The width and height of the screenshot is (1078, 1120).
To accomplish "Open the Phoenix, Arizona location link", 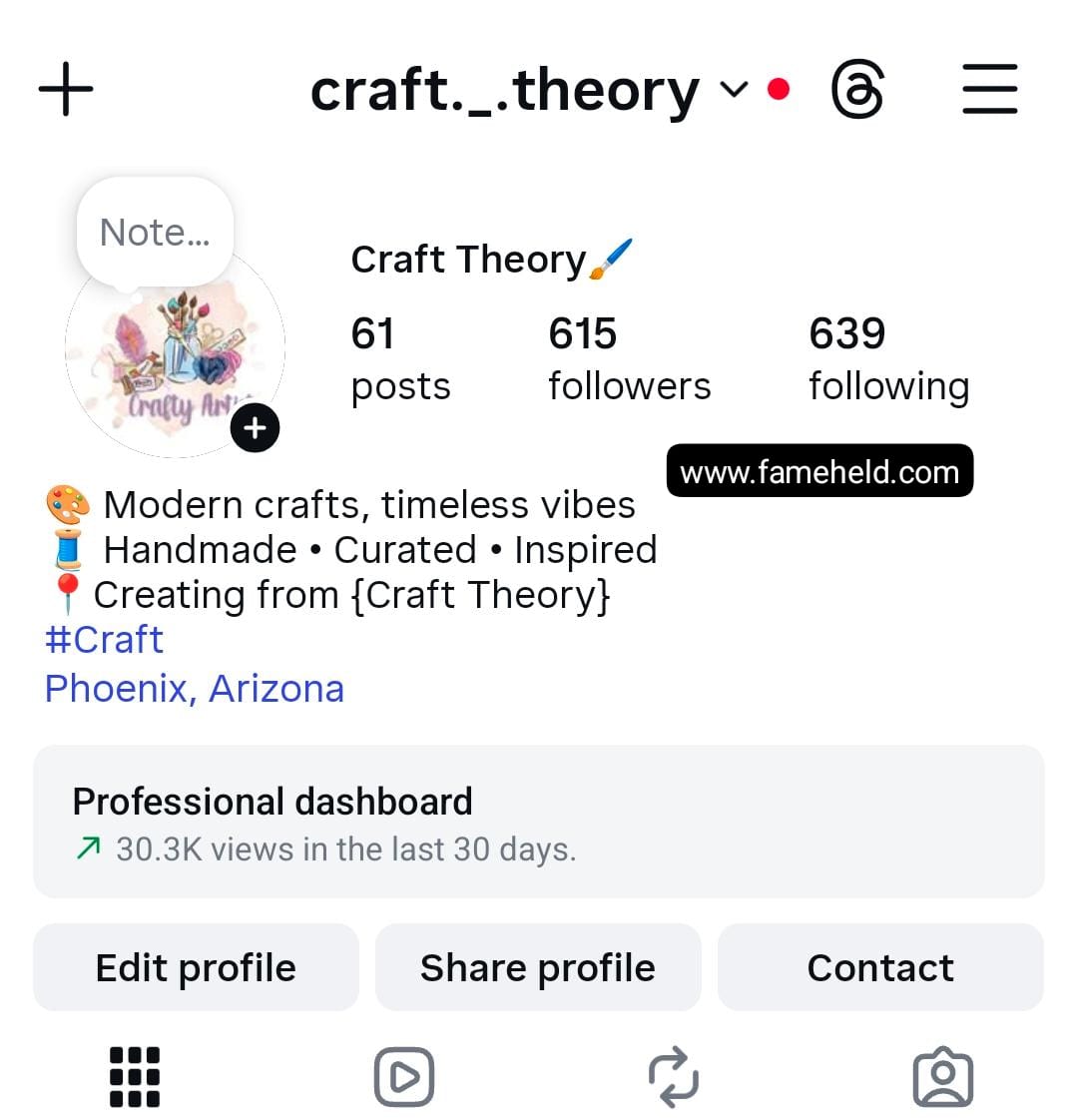I will click(195, 689).
